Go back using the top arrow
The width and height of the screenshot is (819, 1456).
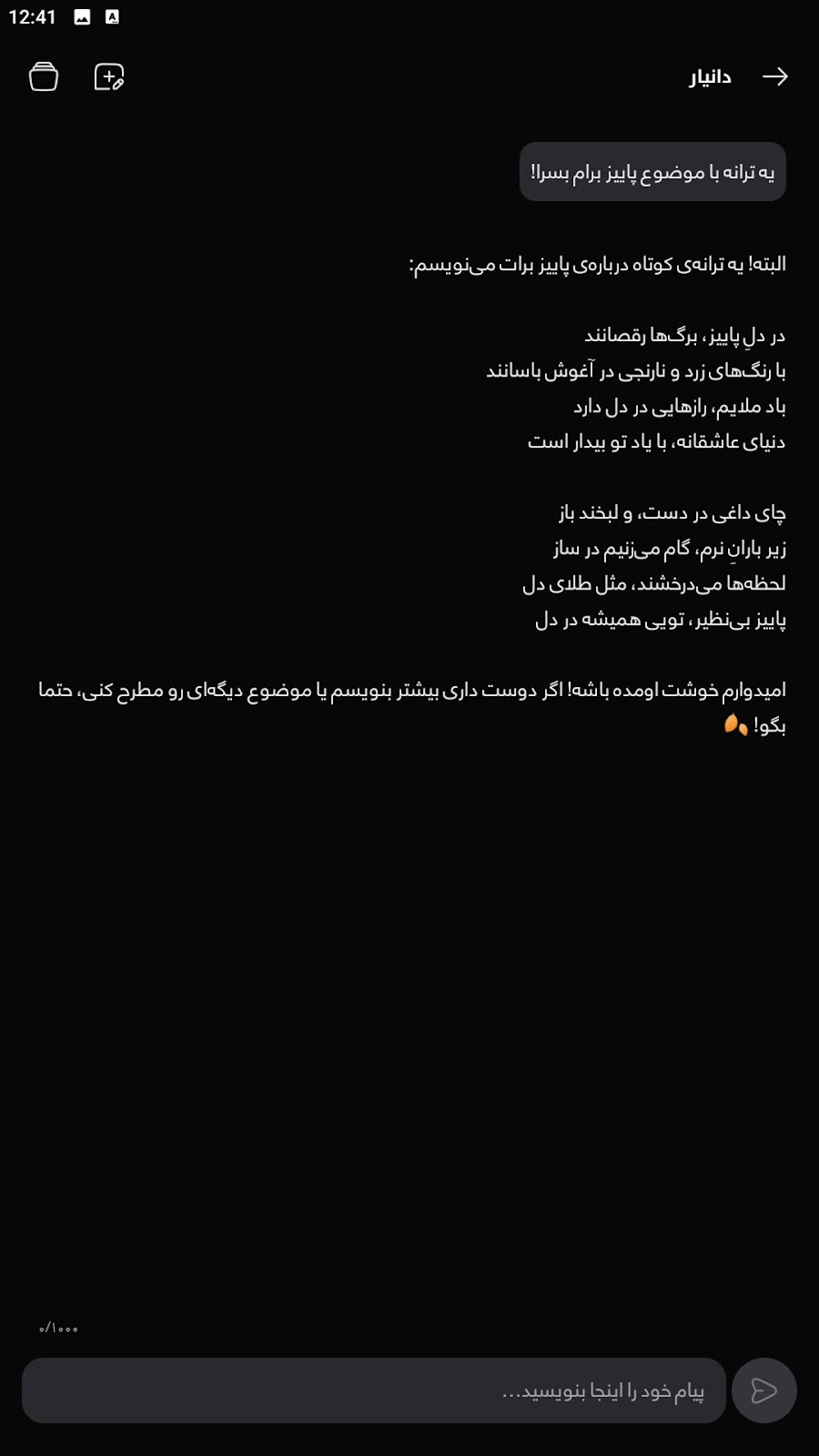pyautogui.click(x=774, y=76)
